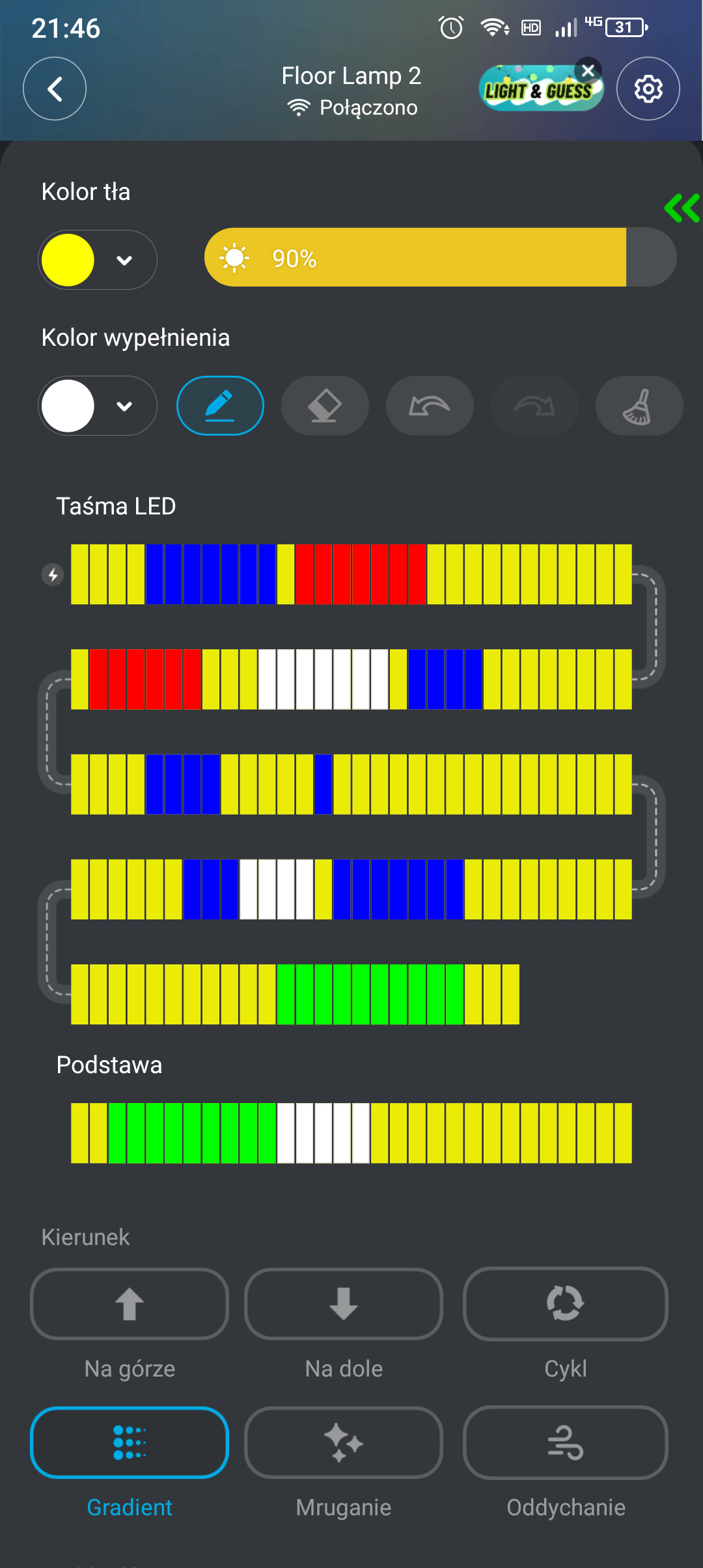Dismiss the Light & Guess banner
The height and width of the screenshot is (1568, 703).
click(588, 70)
